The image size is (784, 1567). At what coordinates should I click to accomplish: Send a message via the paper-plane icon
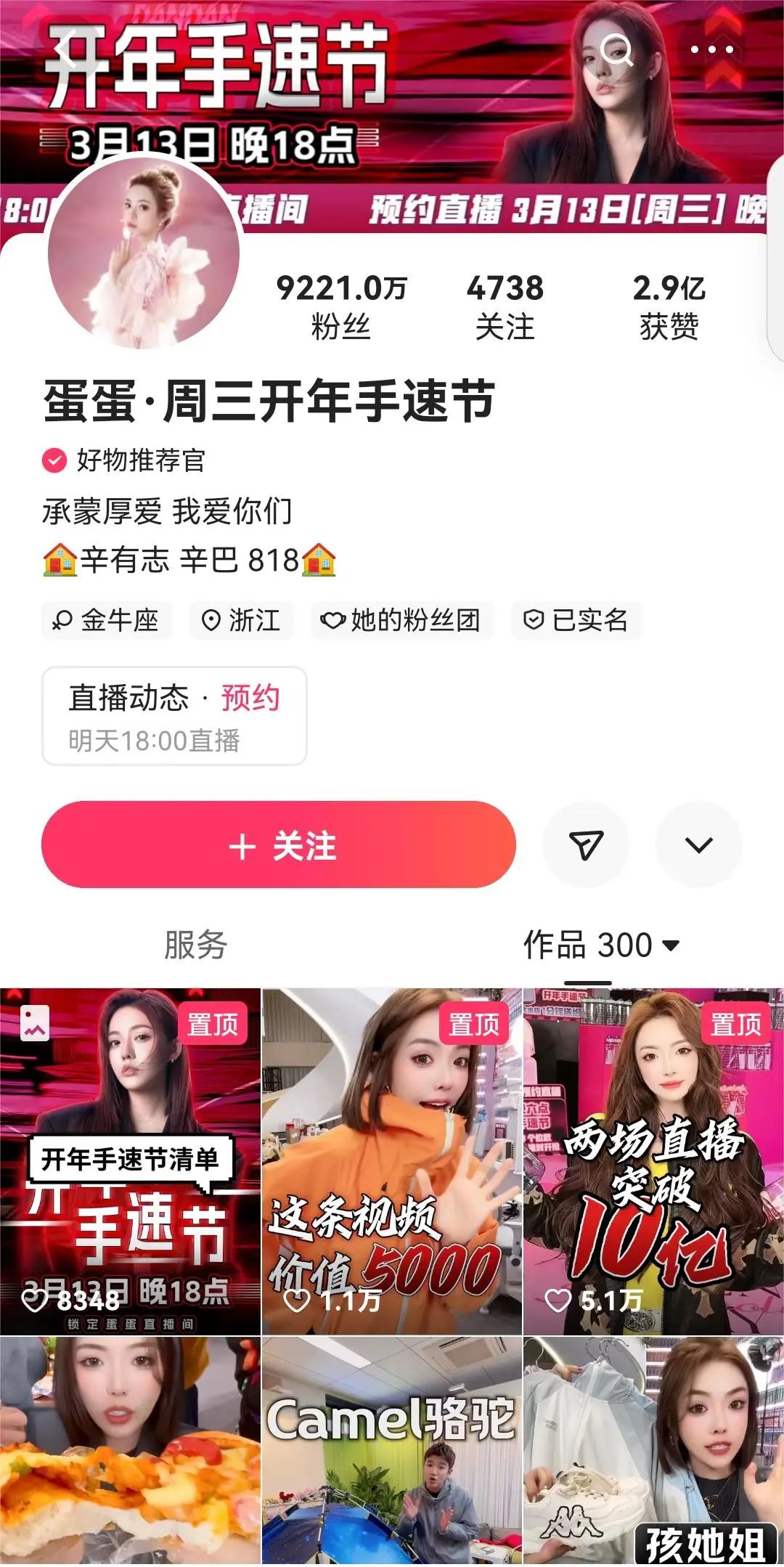(585, 844)
